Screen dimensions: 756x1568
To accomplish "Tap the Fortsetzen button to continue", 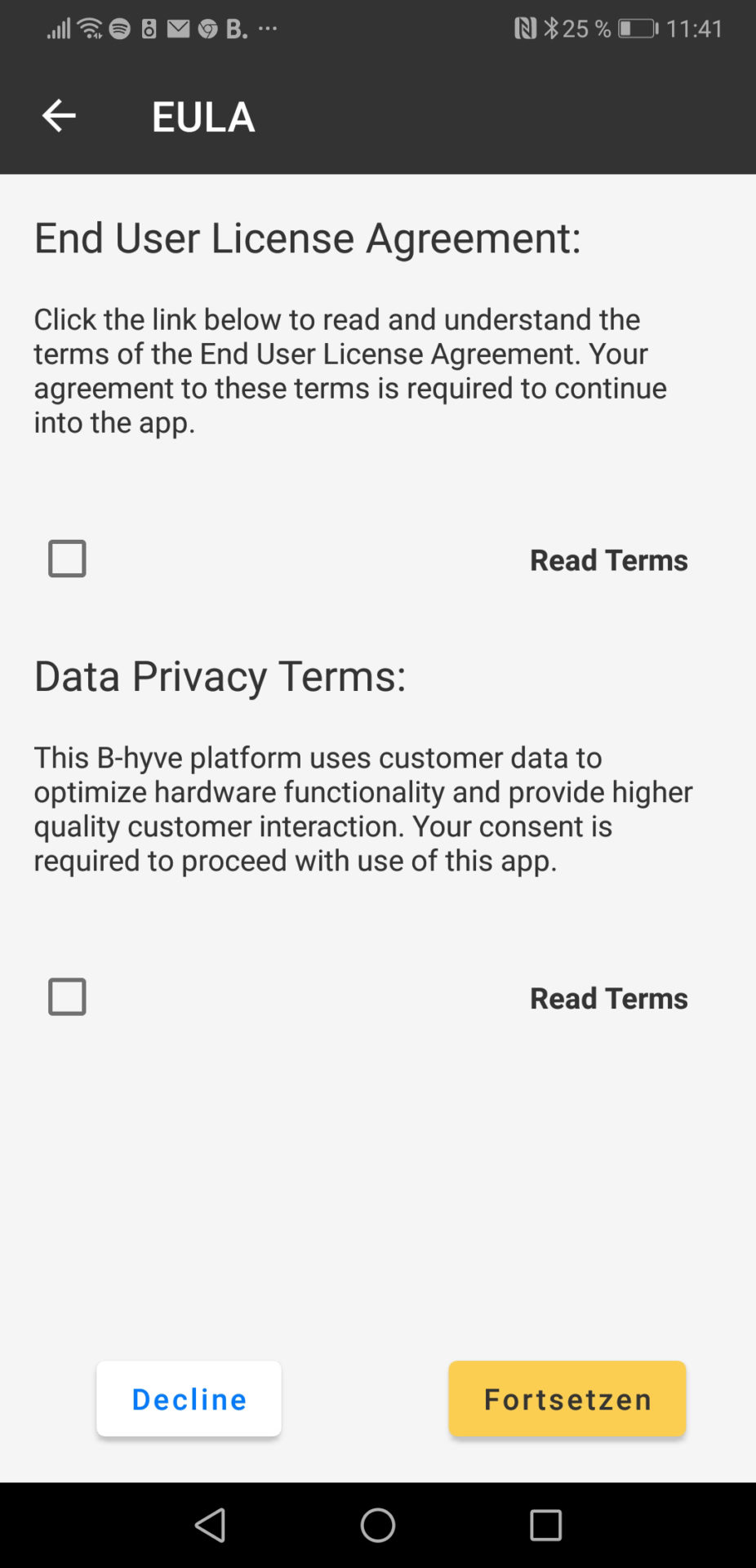I will click(x=567, y=1399).
